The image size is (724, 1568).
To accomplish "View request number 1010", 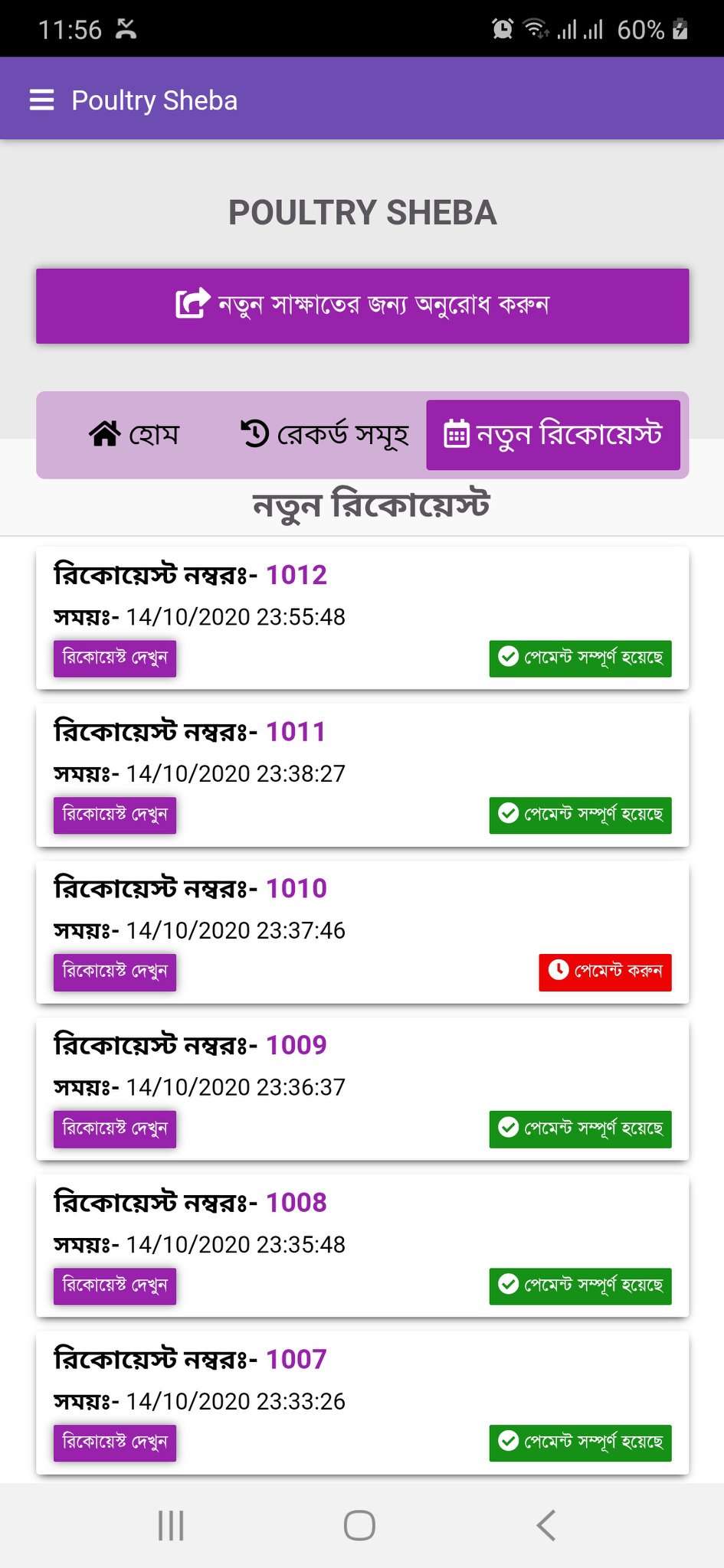I will click(x=115, y=972).
